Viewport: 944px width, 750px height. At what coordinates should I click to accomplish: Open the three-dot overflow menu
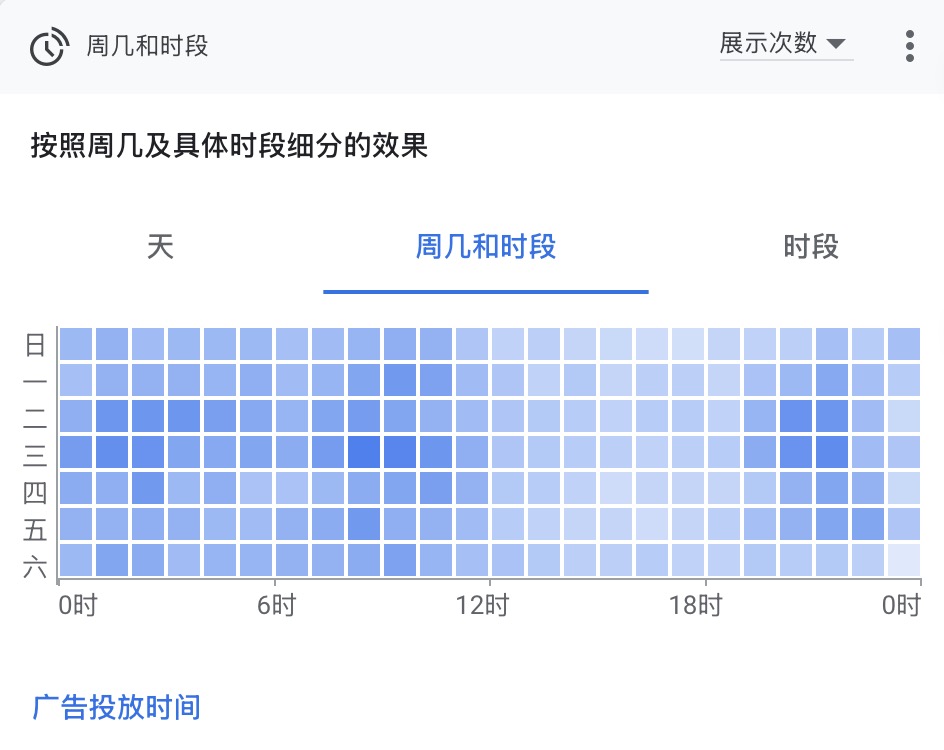[909, 46]
